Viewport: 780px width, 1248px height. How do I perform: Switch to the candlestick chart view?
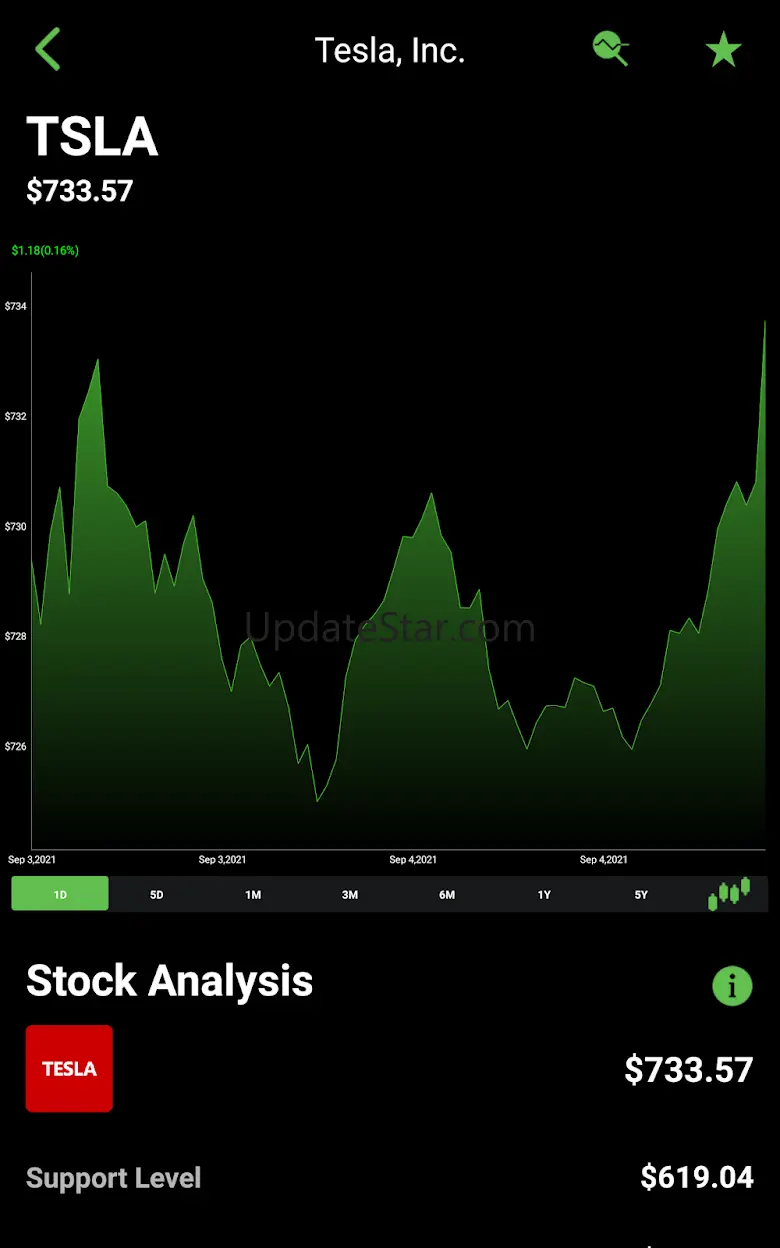(730, 893)
